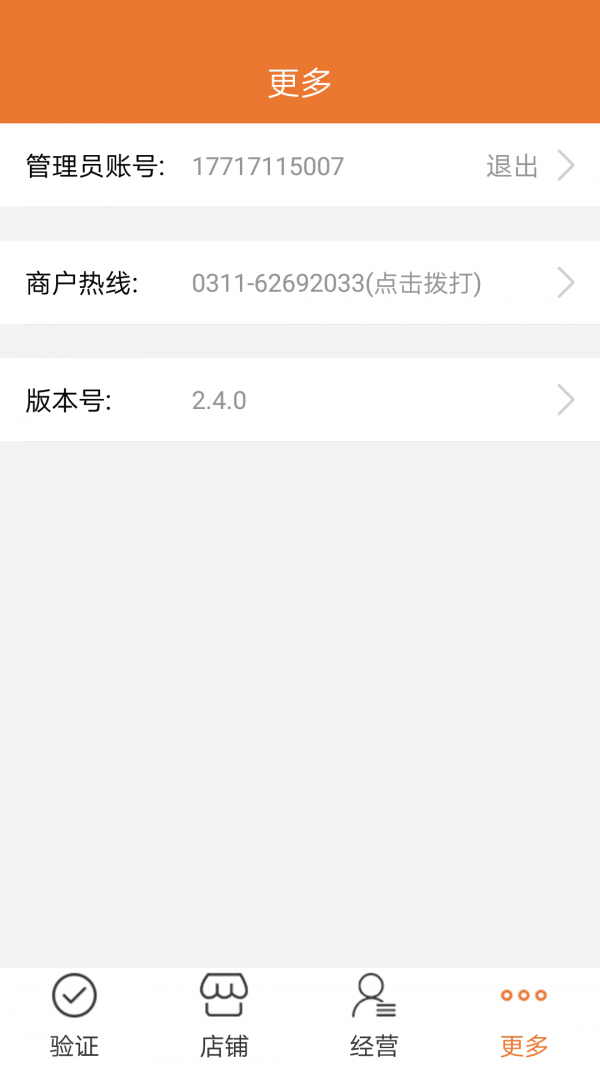Select the 更多 tab
Image resolution: width=600 pixels, height=1067 pixels.
coord(524,1016)
